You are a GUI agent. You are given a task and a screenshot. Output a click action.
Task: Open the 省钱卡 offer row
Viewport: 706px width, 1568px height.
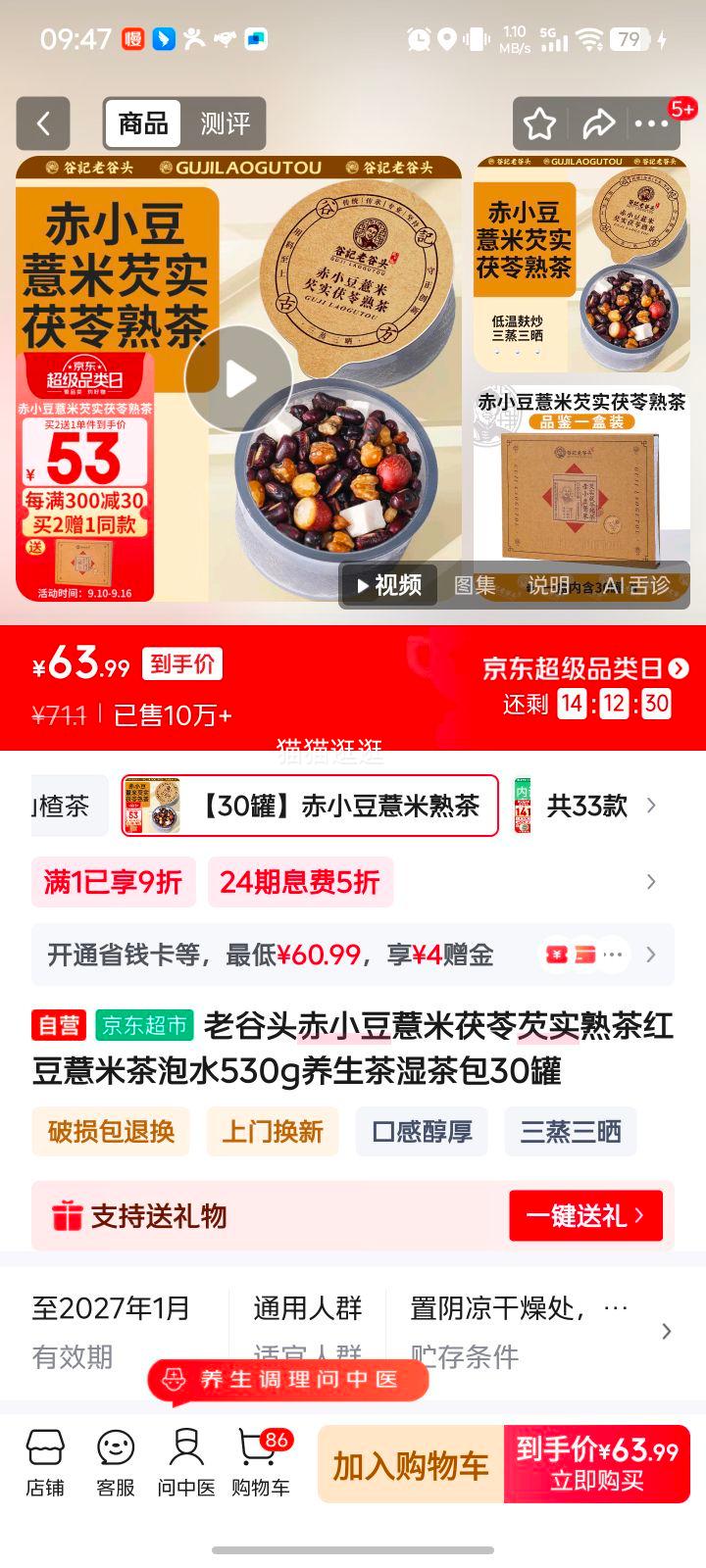(x=353, y=955)
